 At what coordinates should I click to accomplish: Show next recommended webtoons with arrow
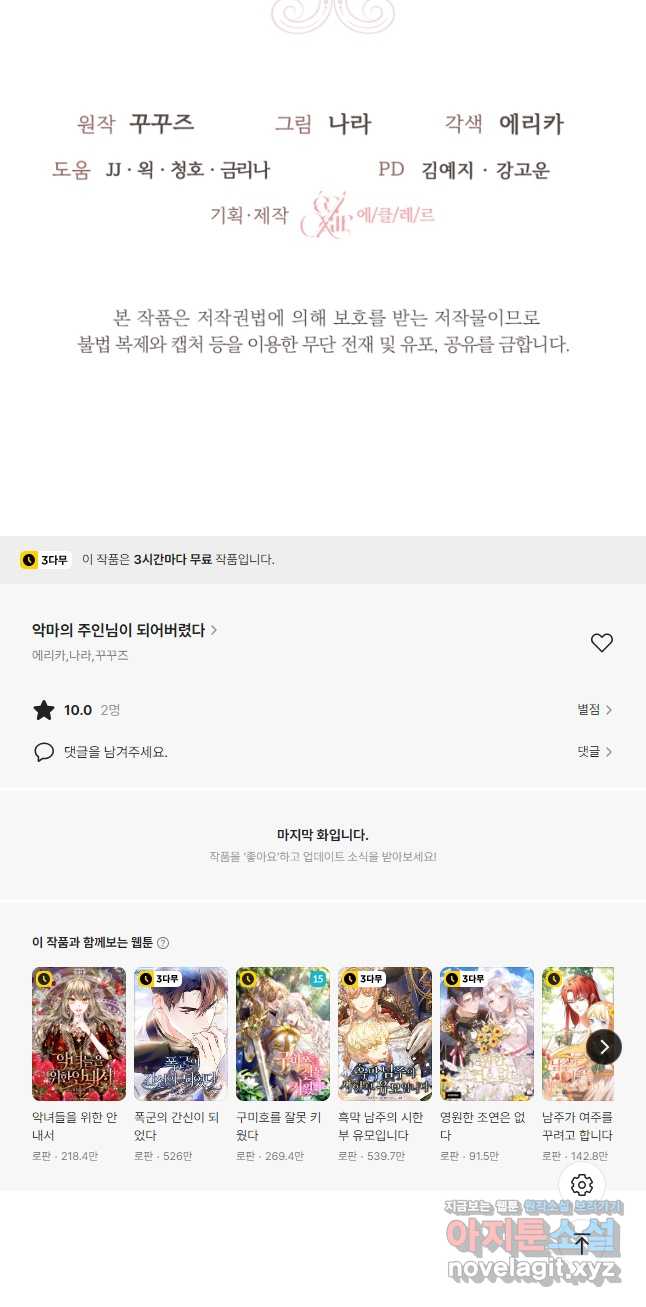coord(604,1047)
